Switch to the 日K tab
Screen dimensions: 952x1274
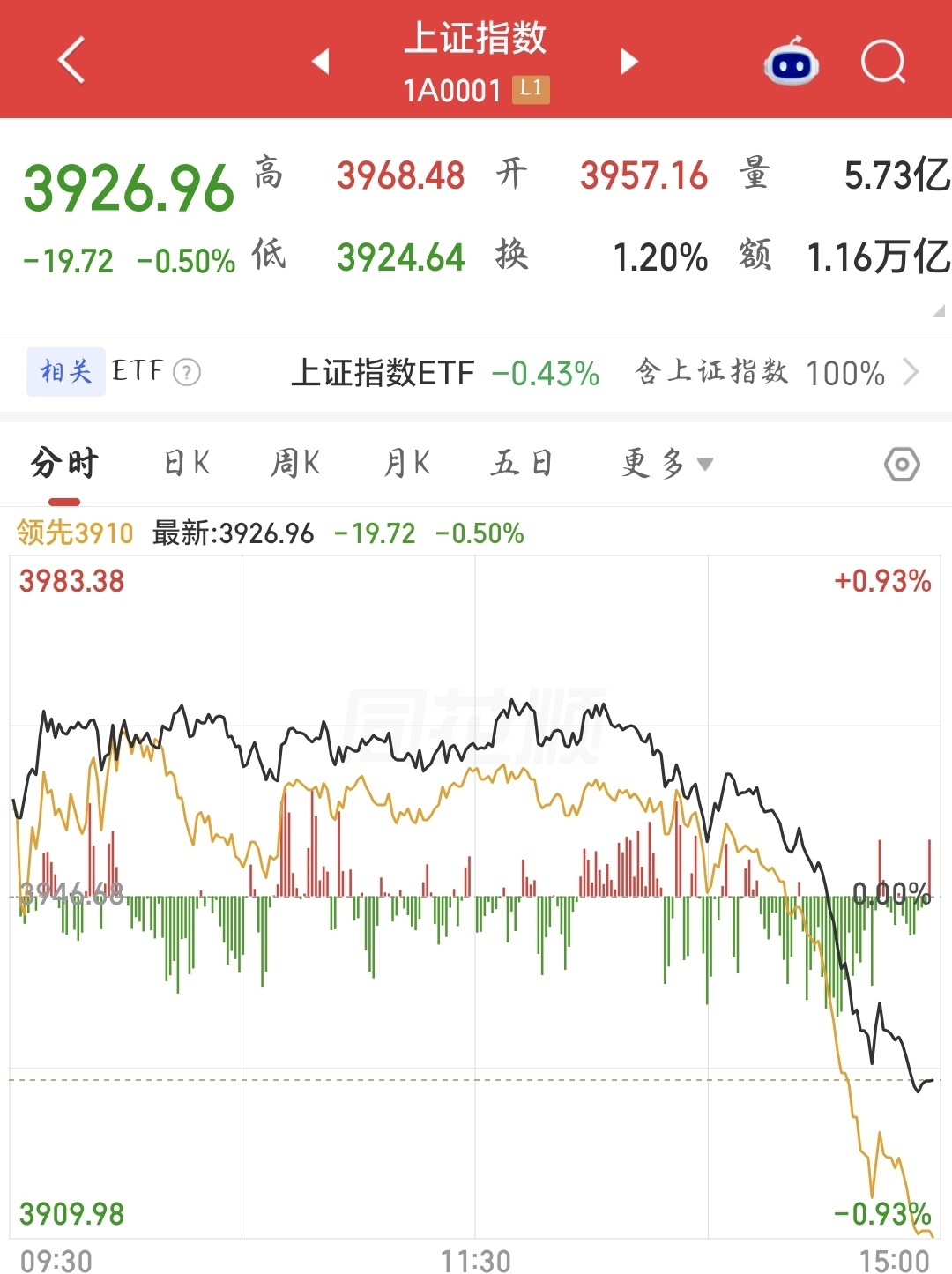tap(187, 463)
